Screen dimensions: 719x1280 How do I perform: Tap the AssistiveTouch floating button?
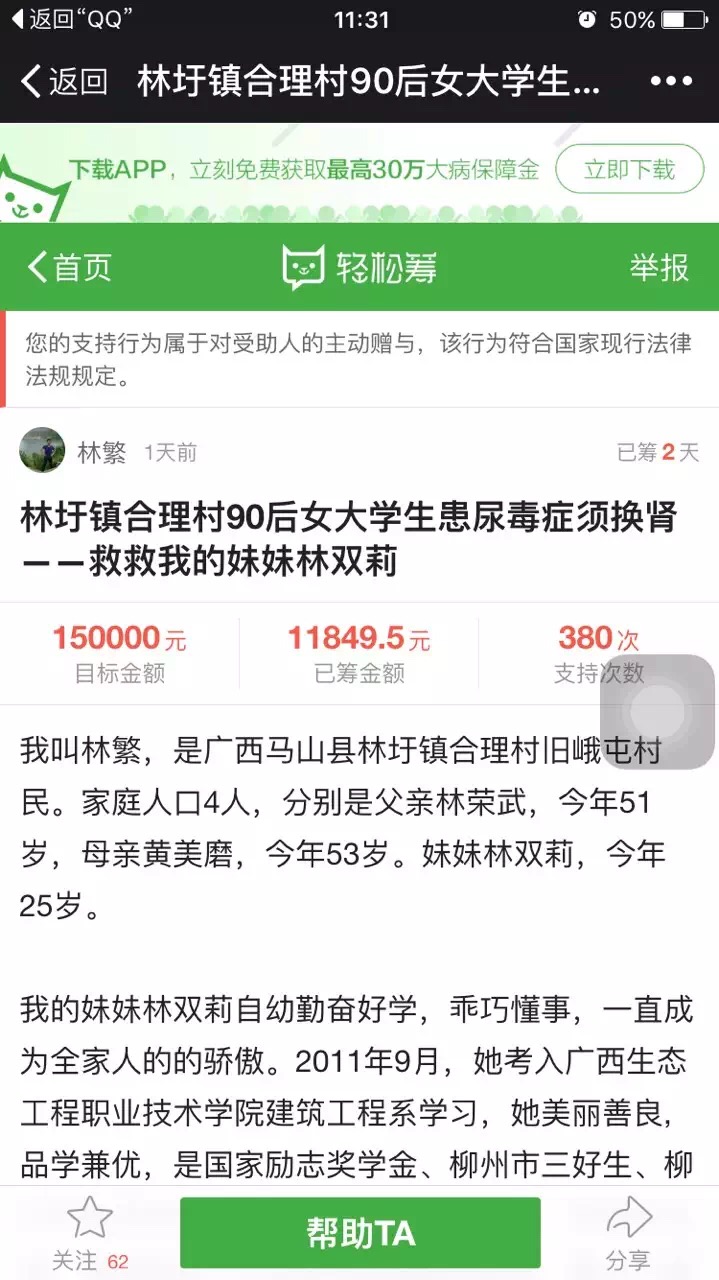(657, 711)
